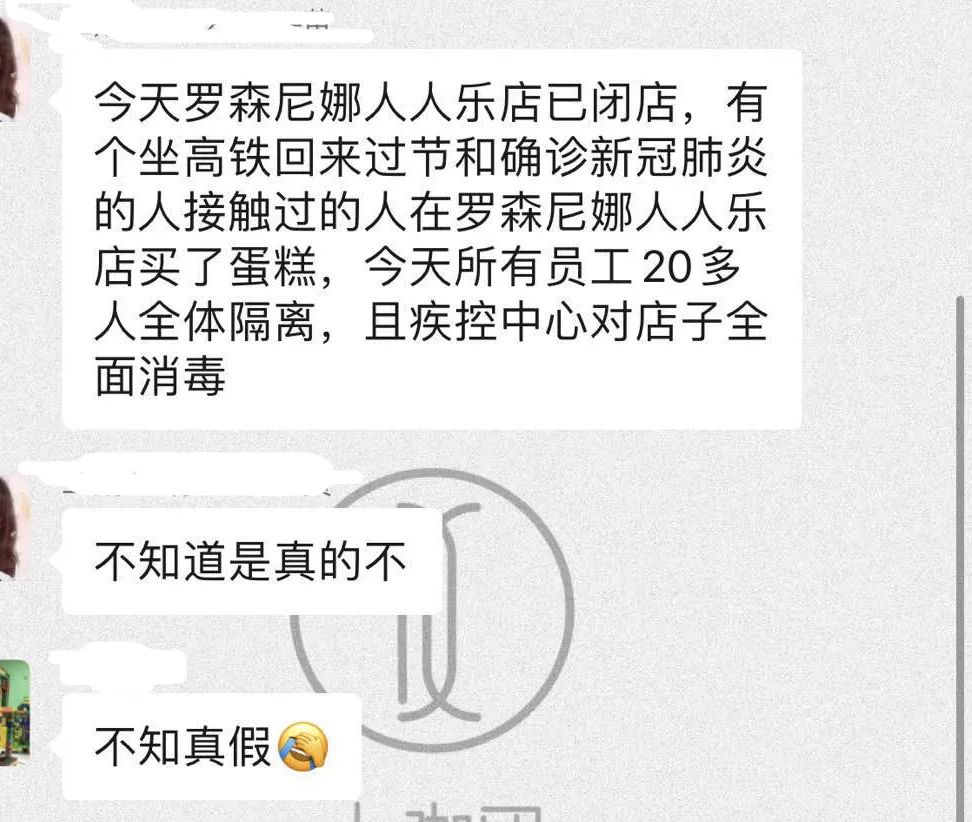Open avatar of the 不知真假 message sender
Viewport: 972px width, 822px height.
click(x=13, y=712)
